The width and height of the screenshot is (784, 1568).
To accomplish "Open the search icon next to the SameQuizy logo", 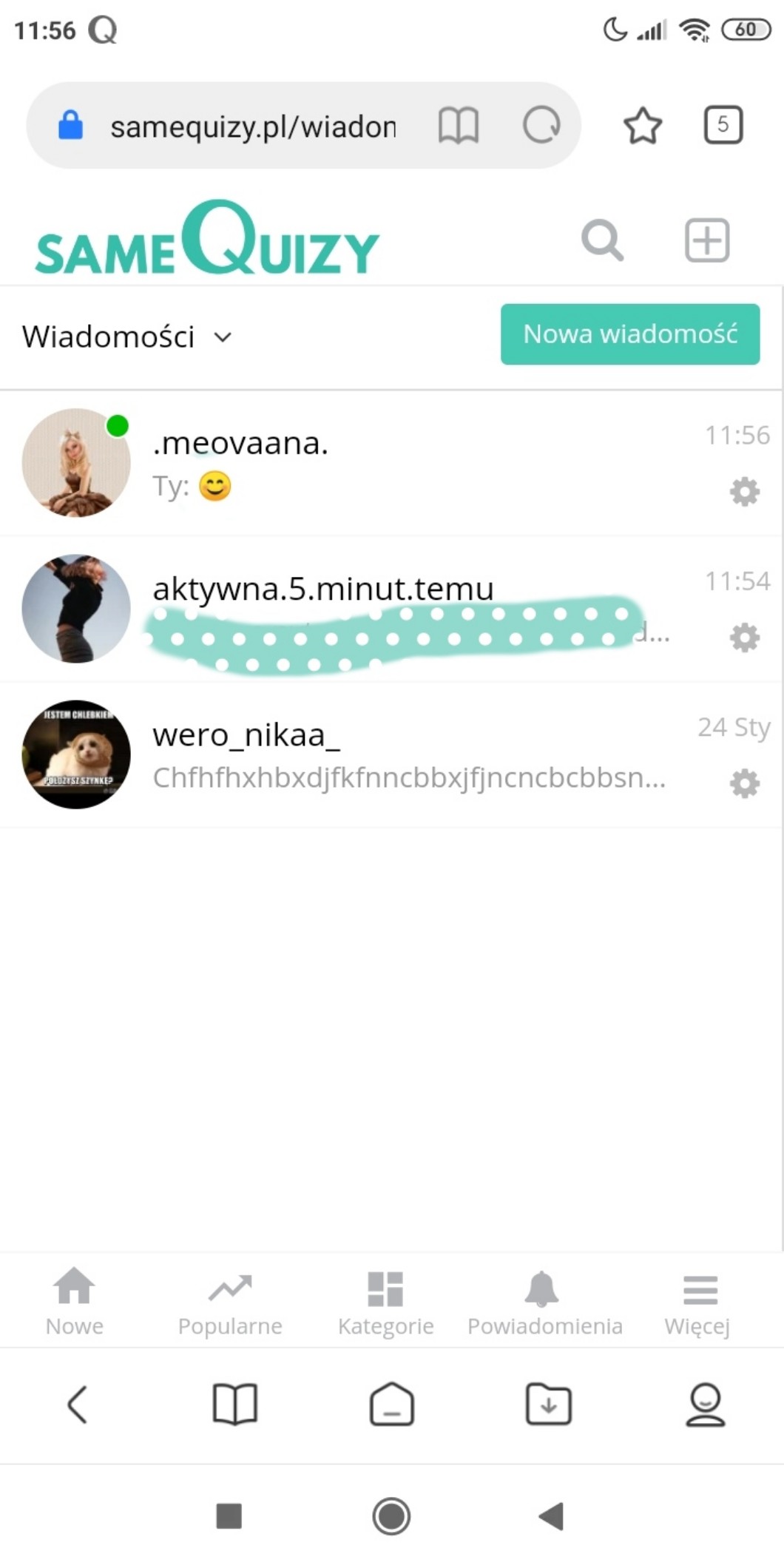I will click(x=602, y=240).
